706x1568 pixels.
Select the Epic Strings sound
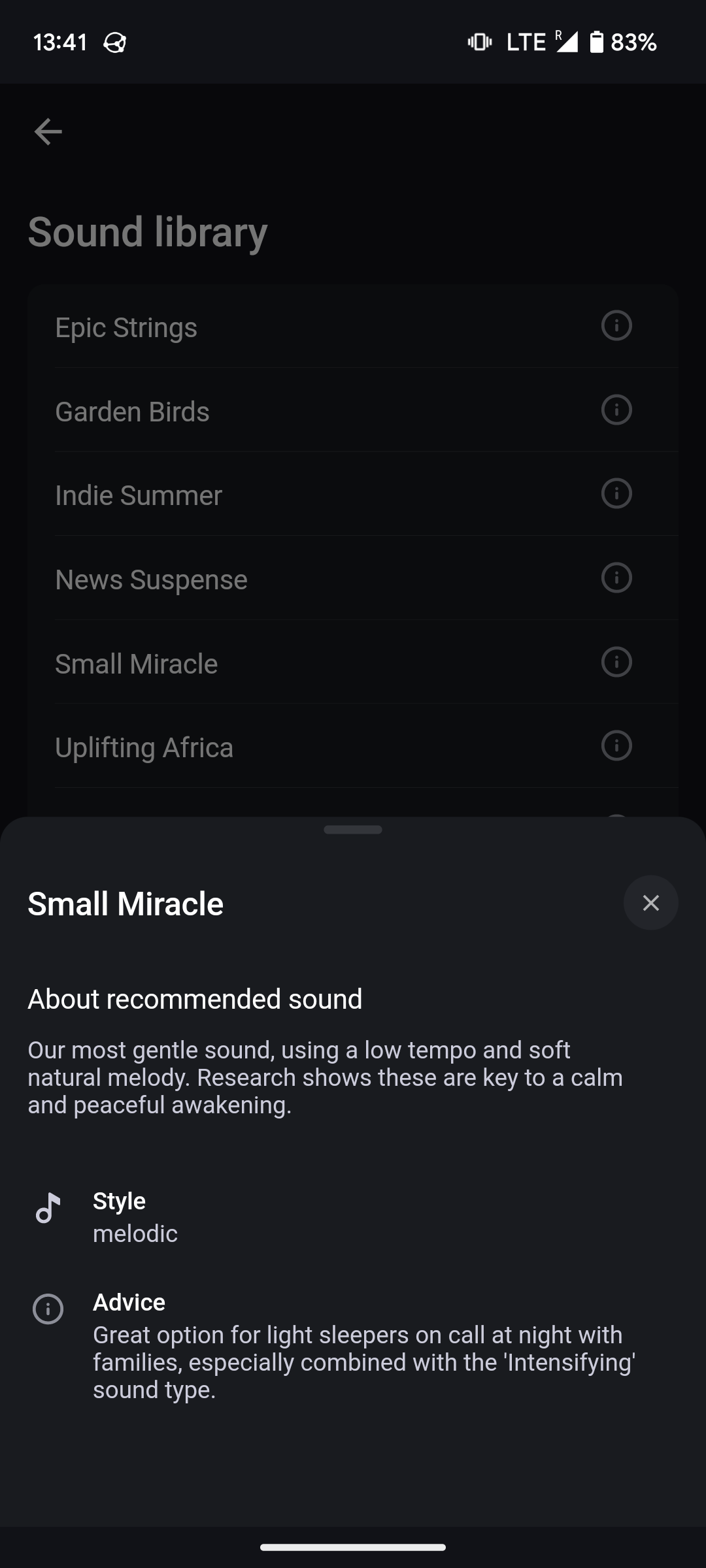(x=126, y=327)
